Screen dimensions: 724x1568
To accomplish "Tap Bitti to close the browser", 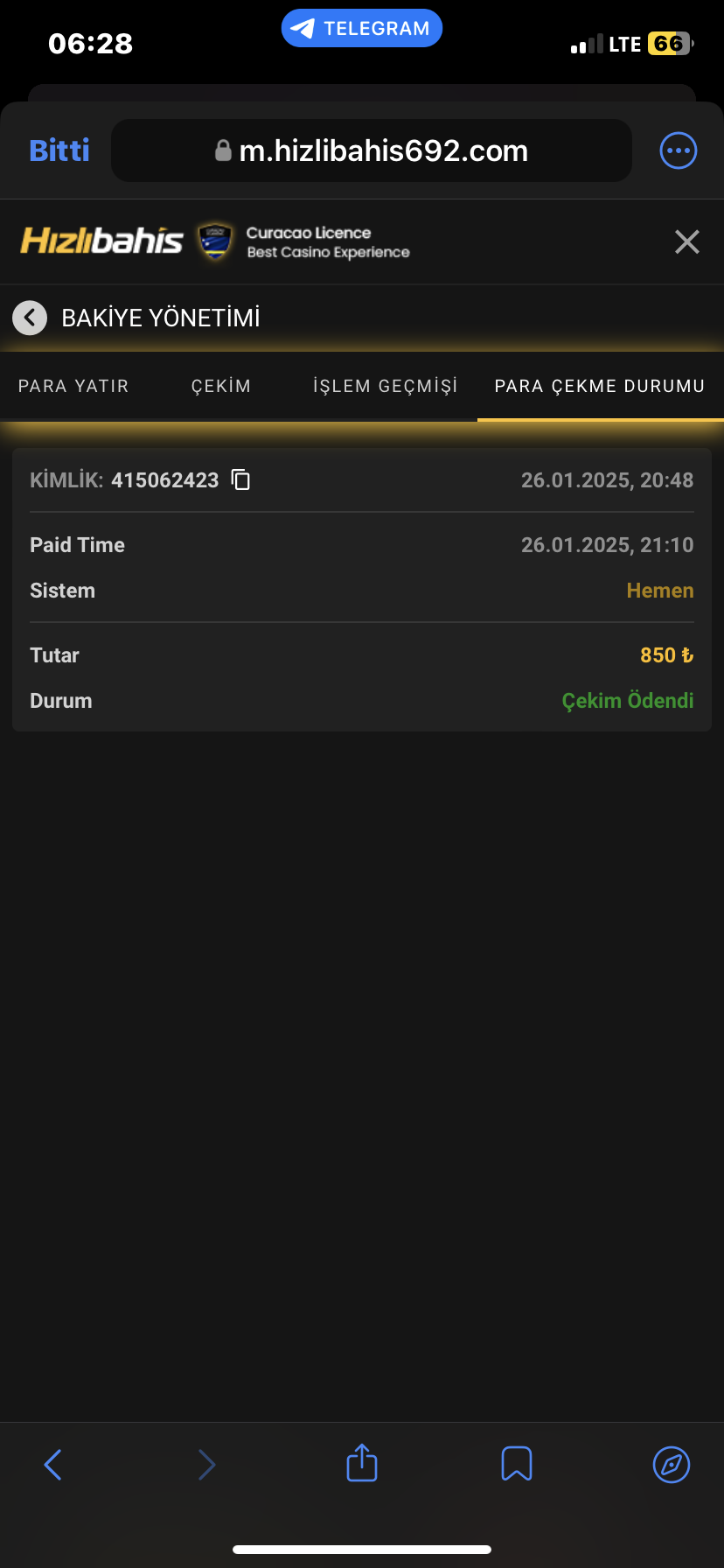I will click(59, 150).
